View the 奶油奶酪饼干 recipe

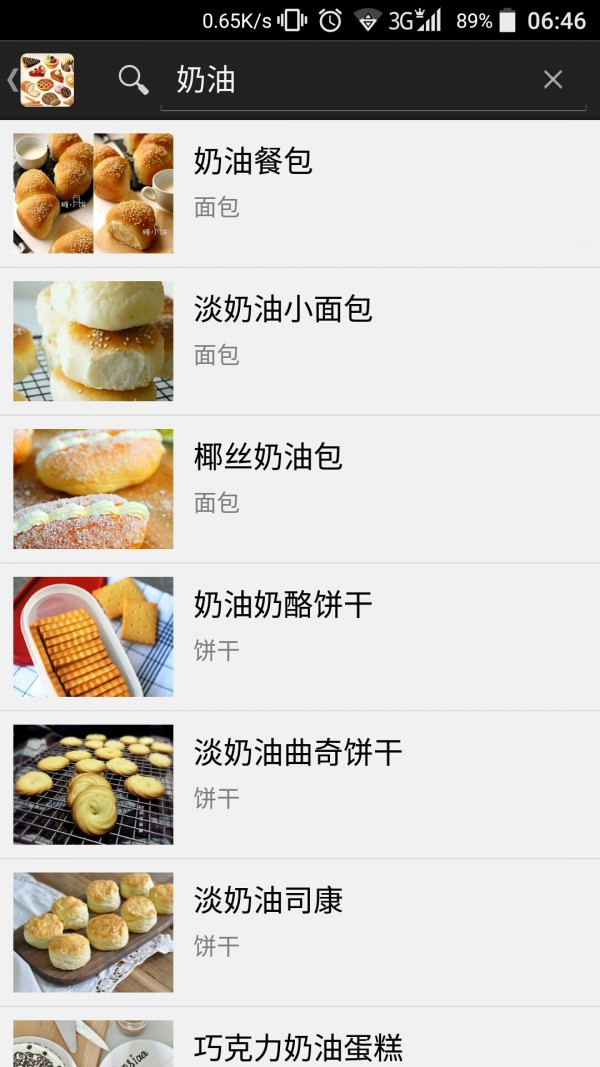click(x=300, y=637)
